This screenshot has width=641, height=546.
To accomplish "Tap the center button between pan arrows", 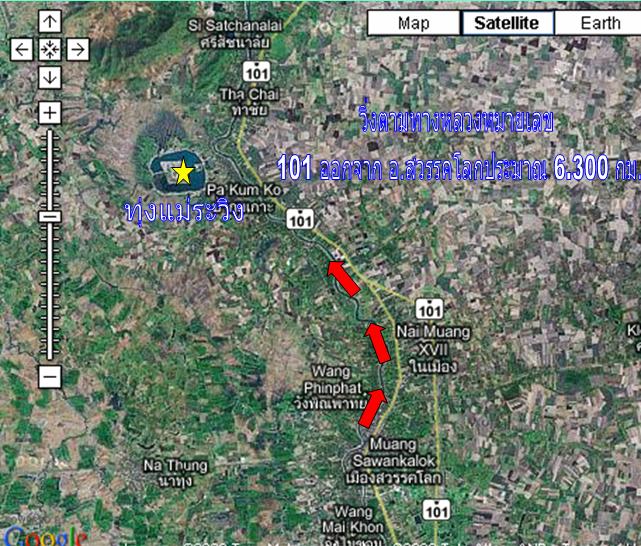I will [x=50, y=49].
